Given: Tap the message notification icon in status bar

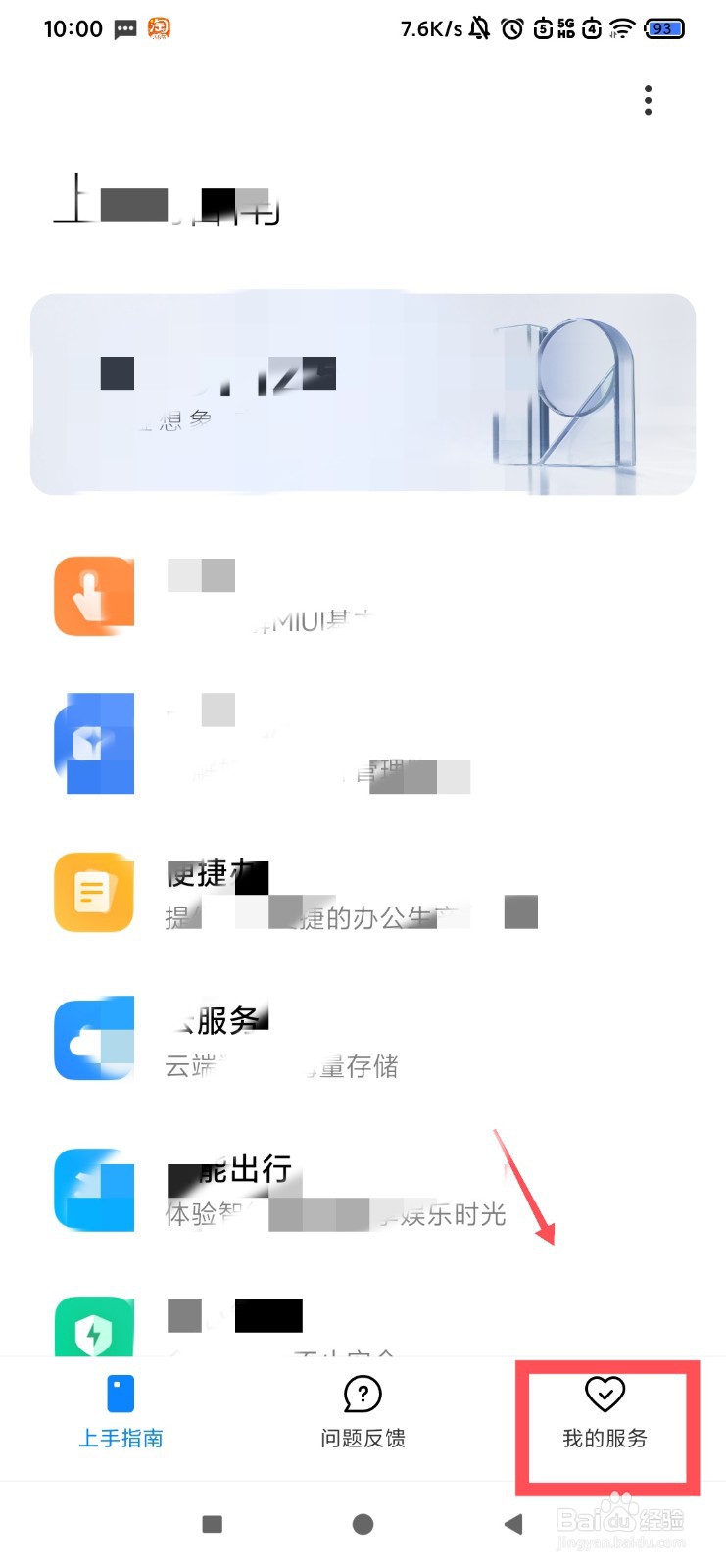Looking at the screenshot, I should coord(124,28).
